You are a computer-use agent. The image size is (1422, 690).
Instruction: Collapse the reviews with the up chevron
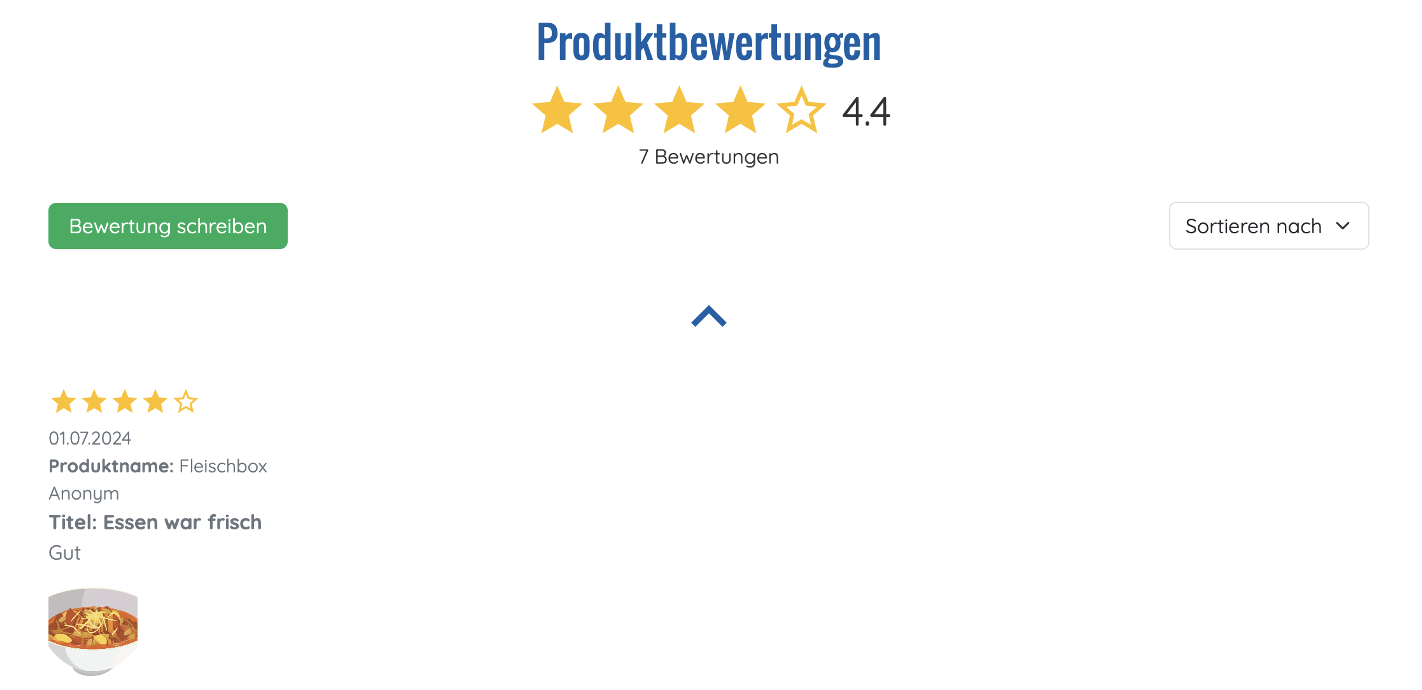[708, 317]
